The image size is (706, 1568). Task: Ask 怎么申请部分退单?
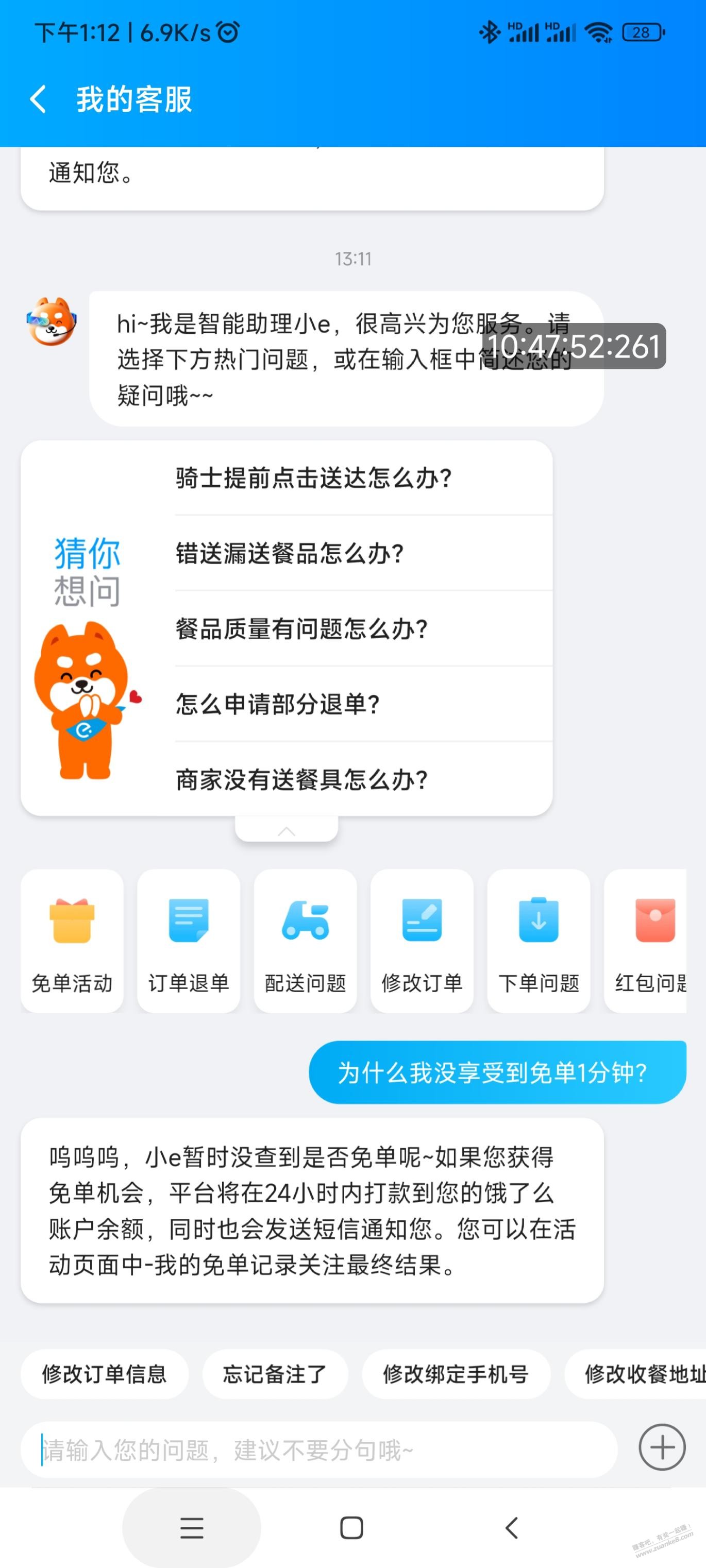coord(363,704)
